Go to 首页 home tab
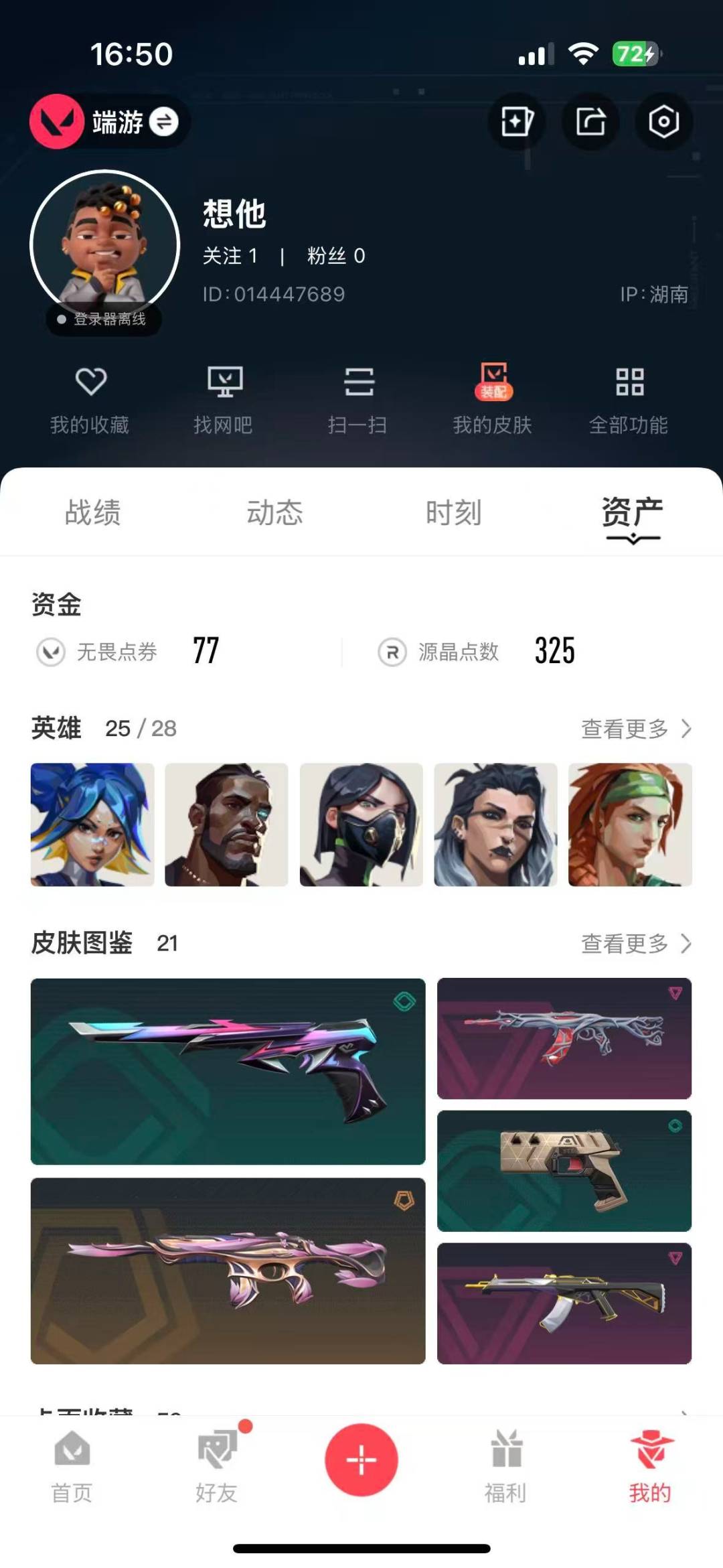The height and width of the screenshot is (1568, 723). click(x=72, y=1466)
